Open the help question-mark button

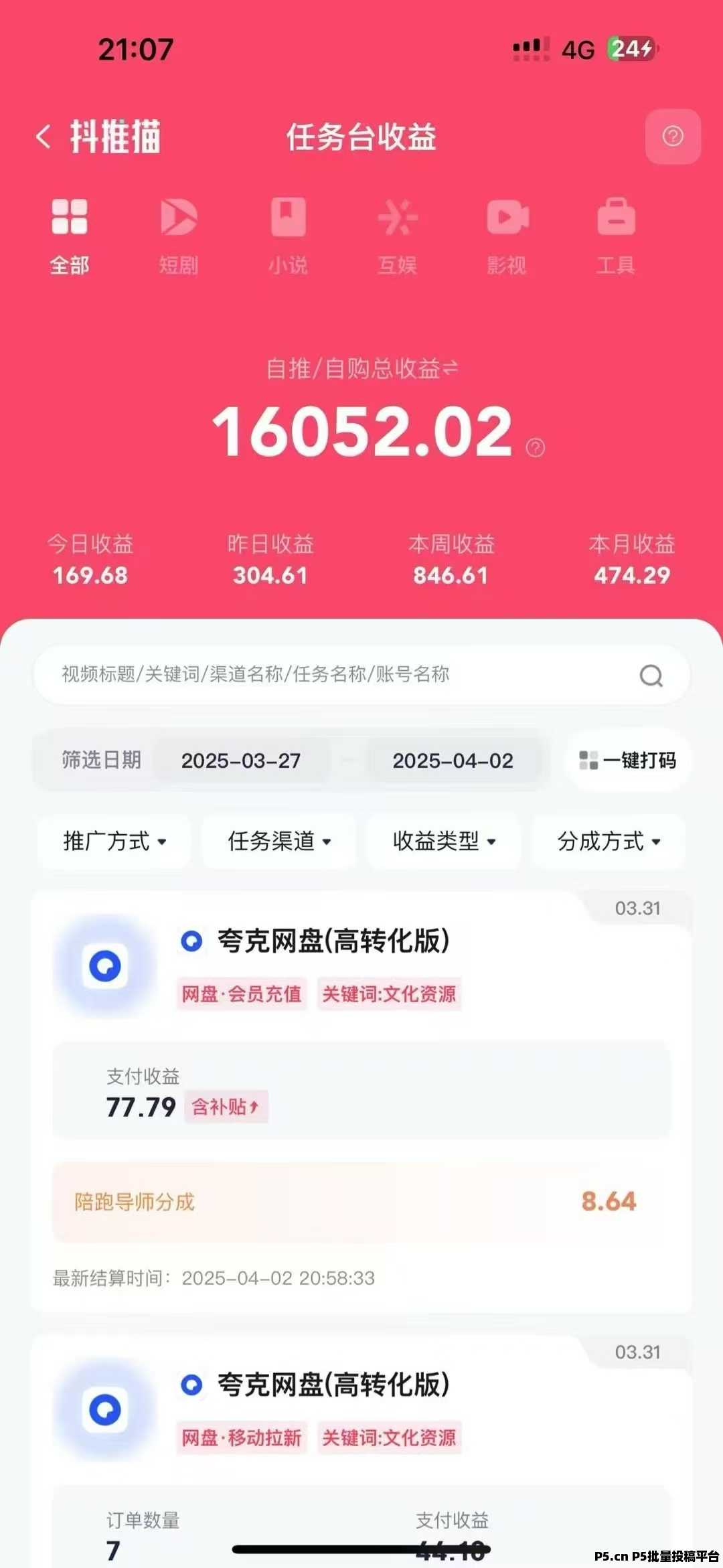(673, 137)
